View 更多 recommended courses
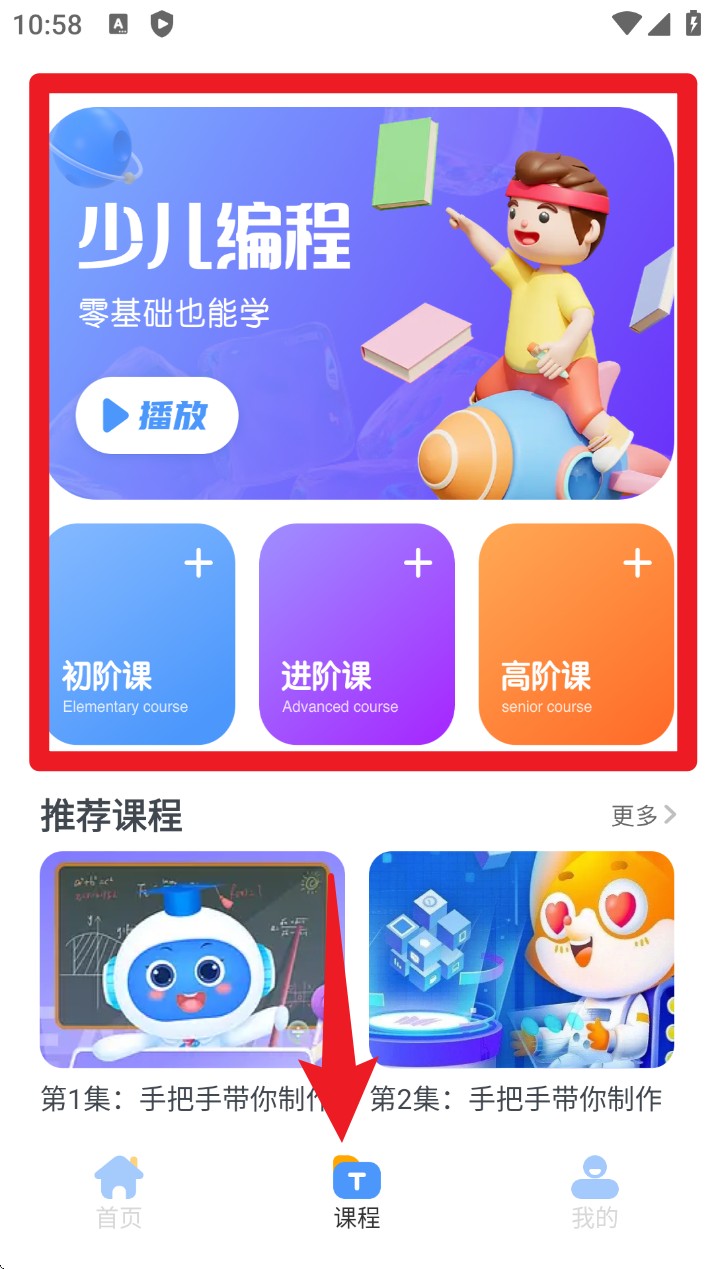Viewport: 714px width, 1269px height. point(643,815)
